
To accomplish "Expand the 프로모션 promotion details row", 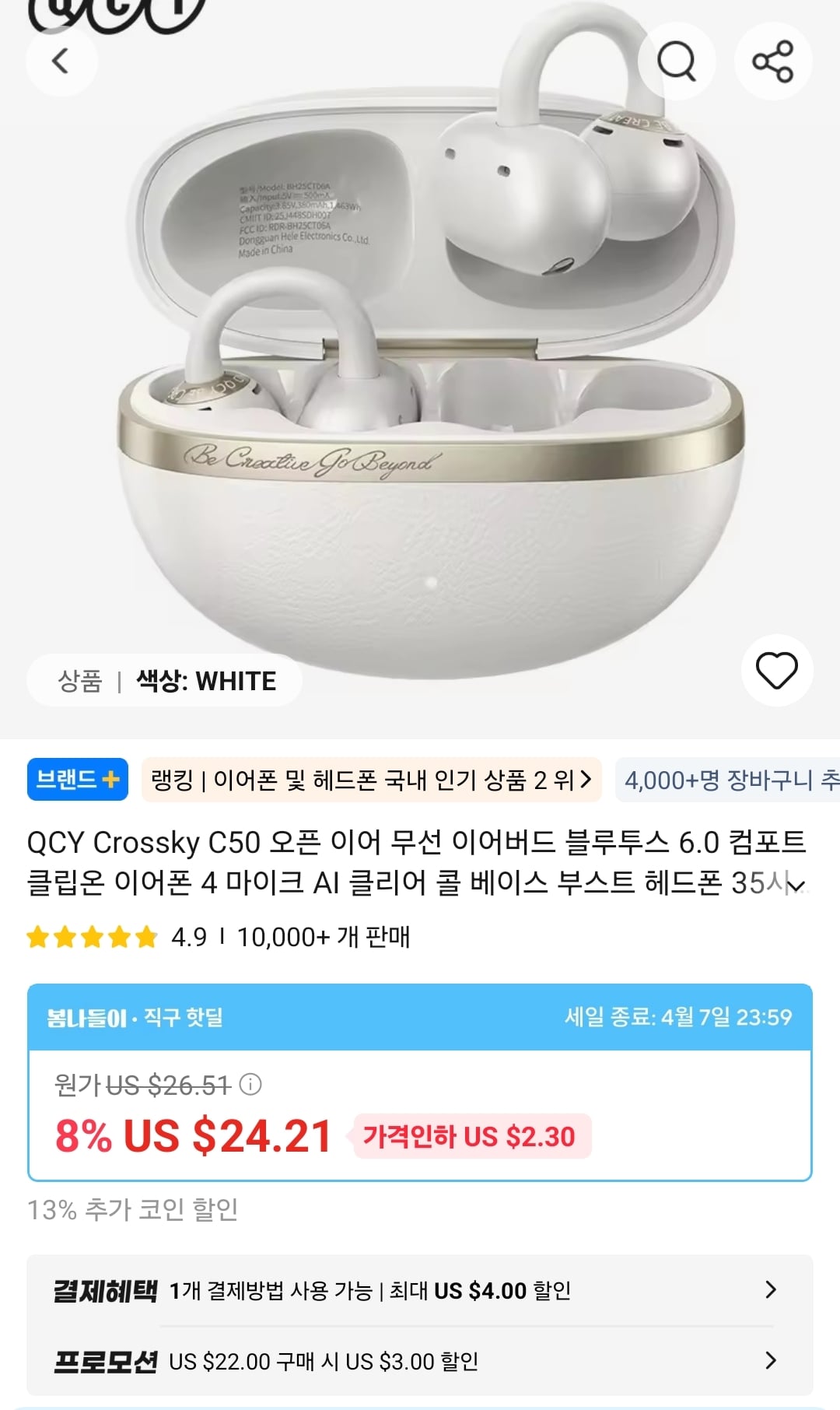I will click(x=420, y=1363).
